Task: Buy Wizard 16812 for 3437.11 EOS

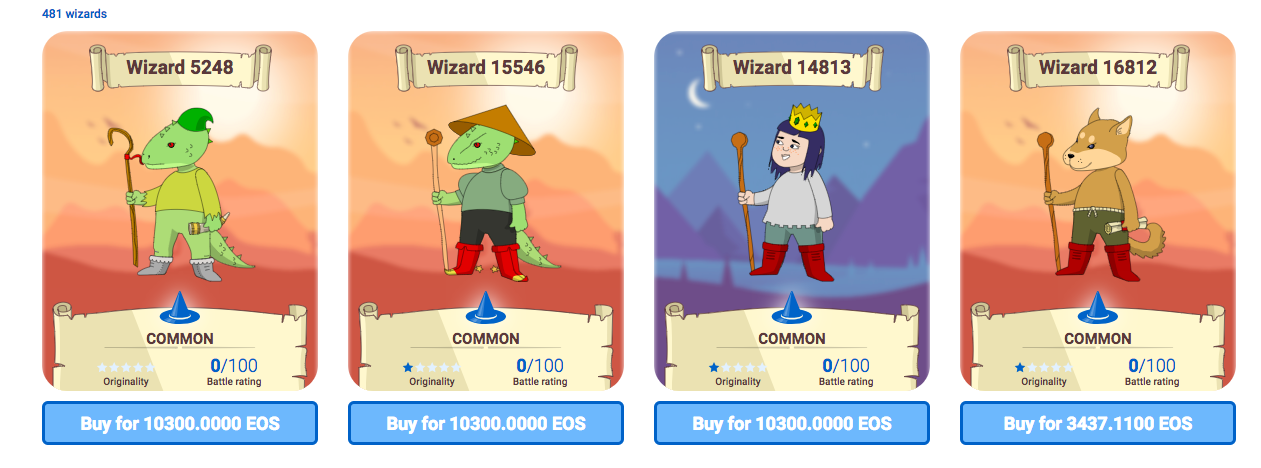Action: [1098, 423]
